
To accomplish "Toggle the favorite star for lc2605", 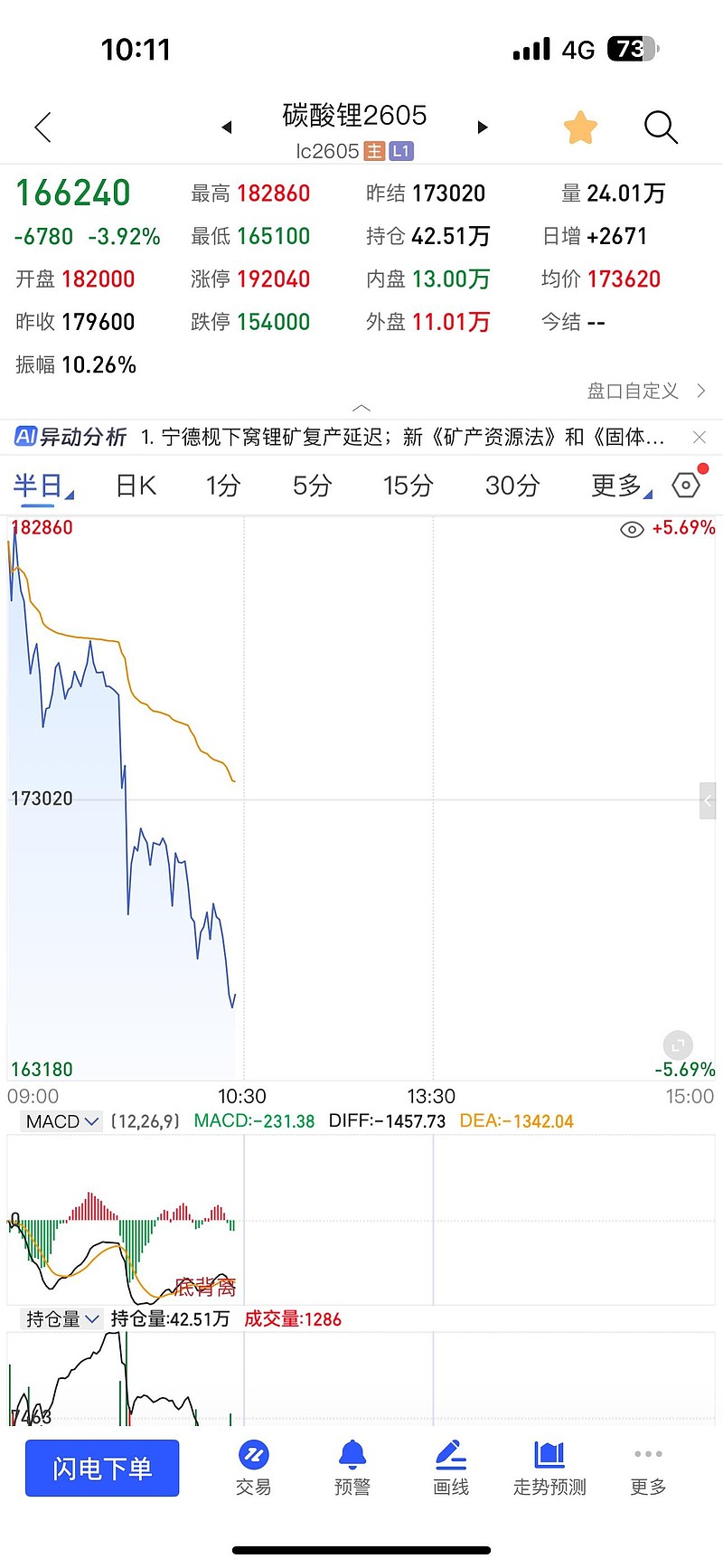I will click(580, 128).
